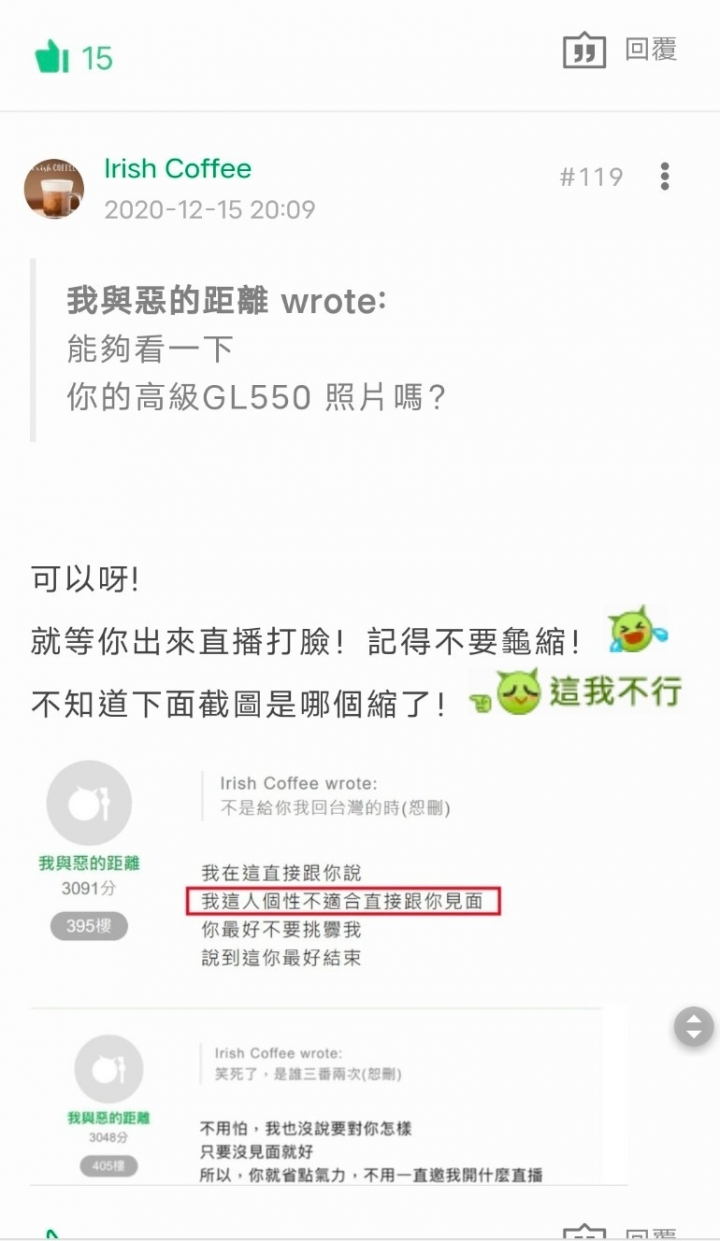Tap the floating up/down scroll button
720x1241 pixels.
[x=694, y=1026]
